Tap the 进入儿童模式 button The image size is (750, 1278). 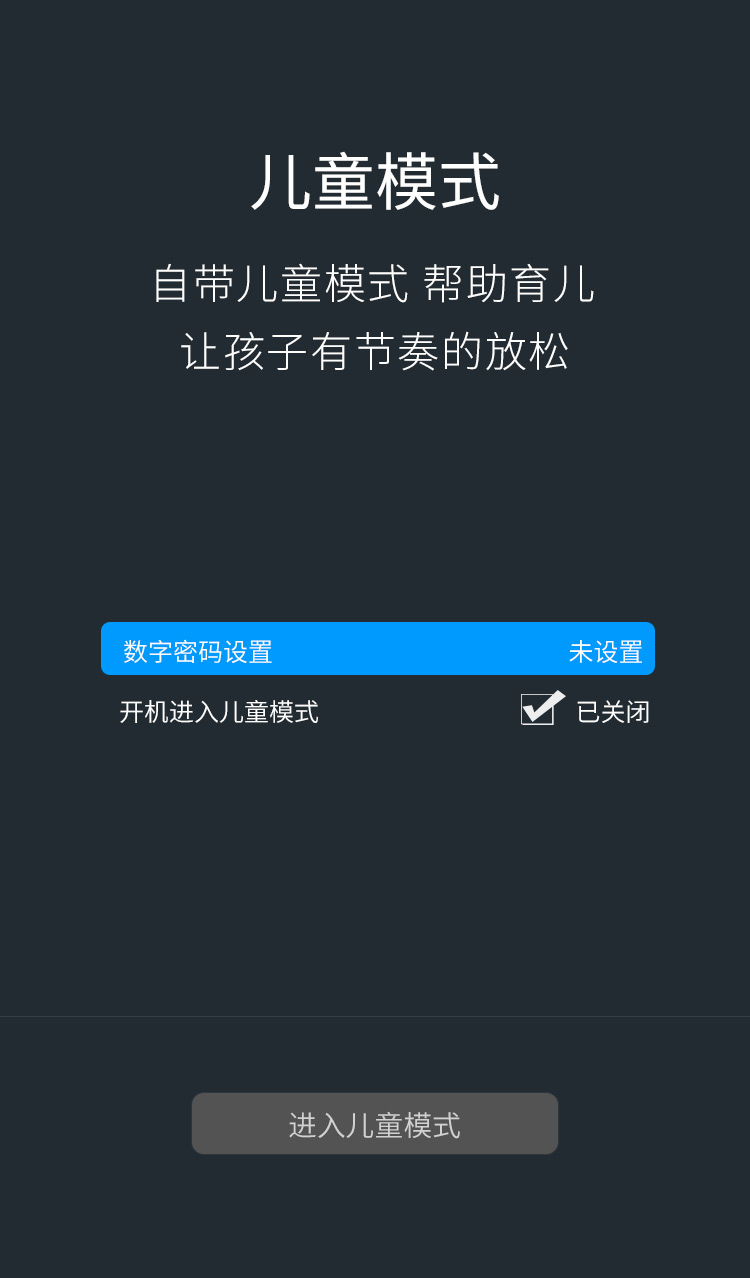(375, 1123)
